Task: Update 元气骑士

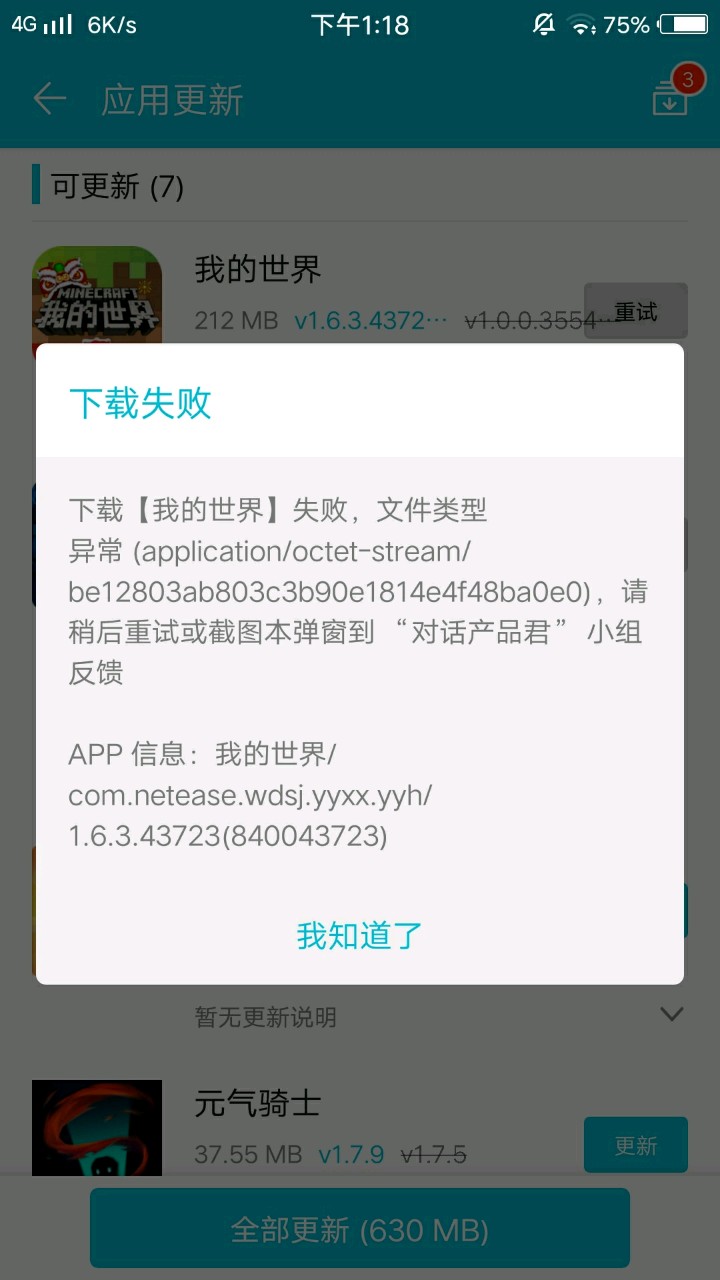Action: coord(635,1145)
